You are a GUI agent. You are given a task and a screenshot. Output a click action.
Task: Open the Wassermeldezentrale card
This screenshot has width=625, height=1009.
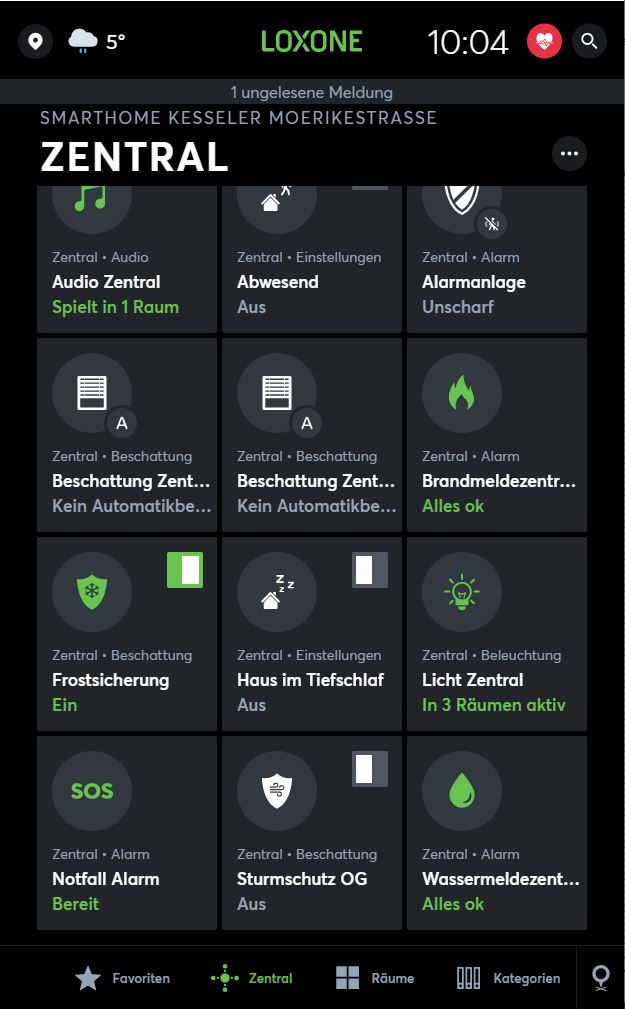pyautogui.click(x=497, y=833)
